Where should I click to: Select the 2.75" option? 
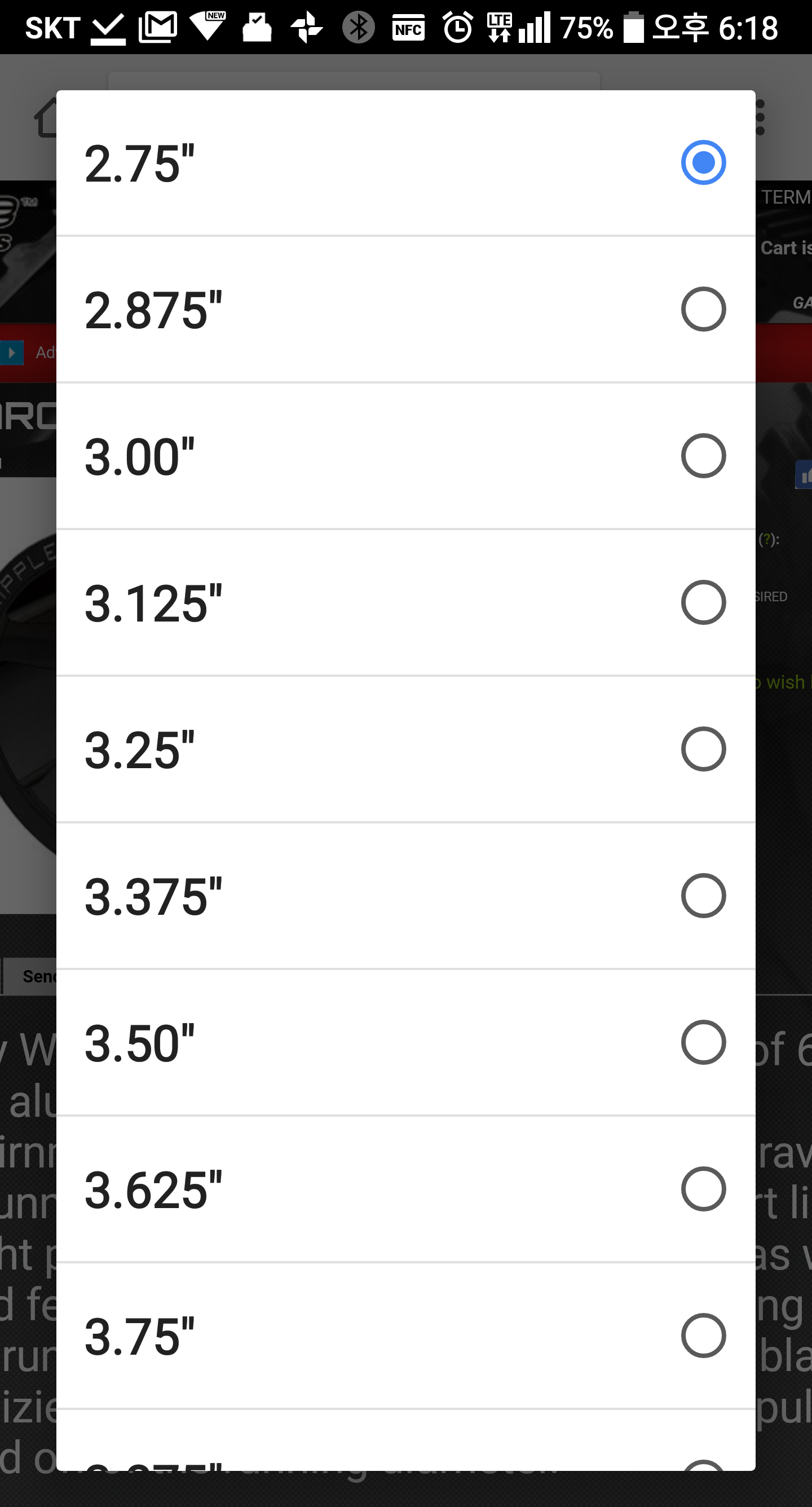405,162
